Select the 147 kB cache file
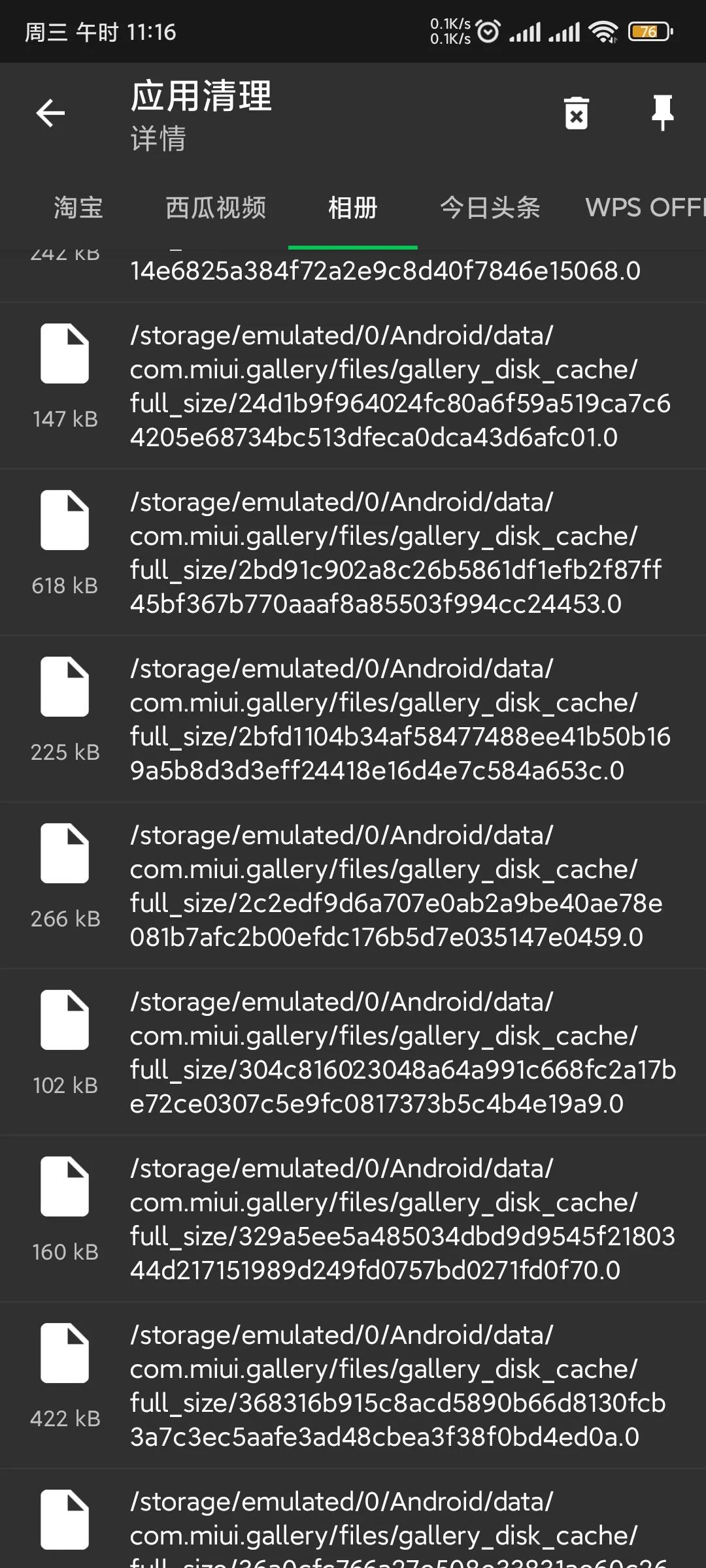Viewport: 706px width, 1568px height. [353, 386]
